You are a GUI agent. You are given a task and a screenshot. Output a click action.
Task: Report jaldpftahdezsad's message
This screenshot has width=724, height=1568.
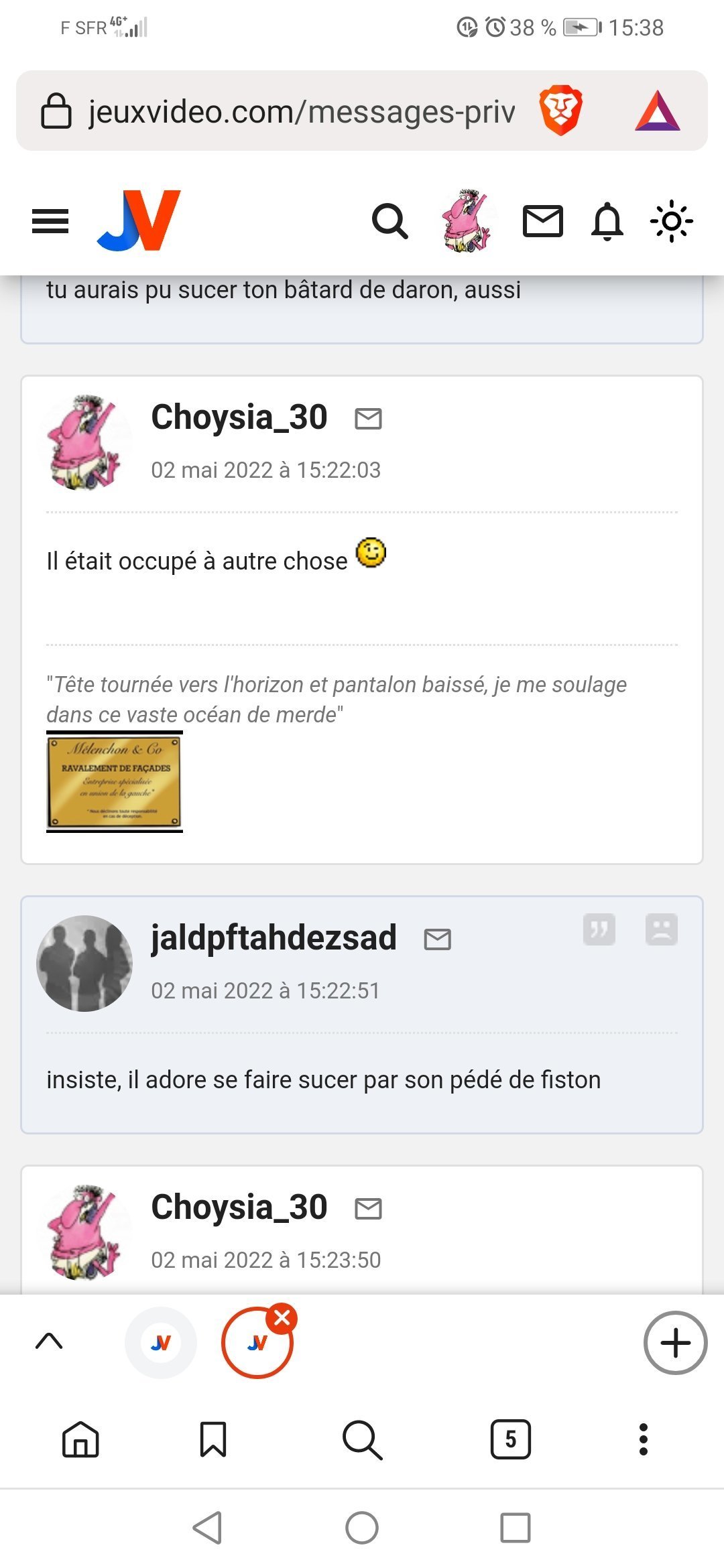point(661,929)
